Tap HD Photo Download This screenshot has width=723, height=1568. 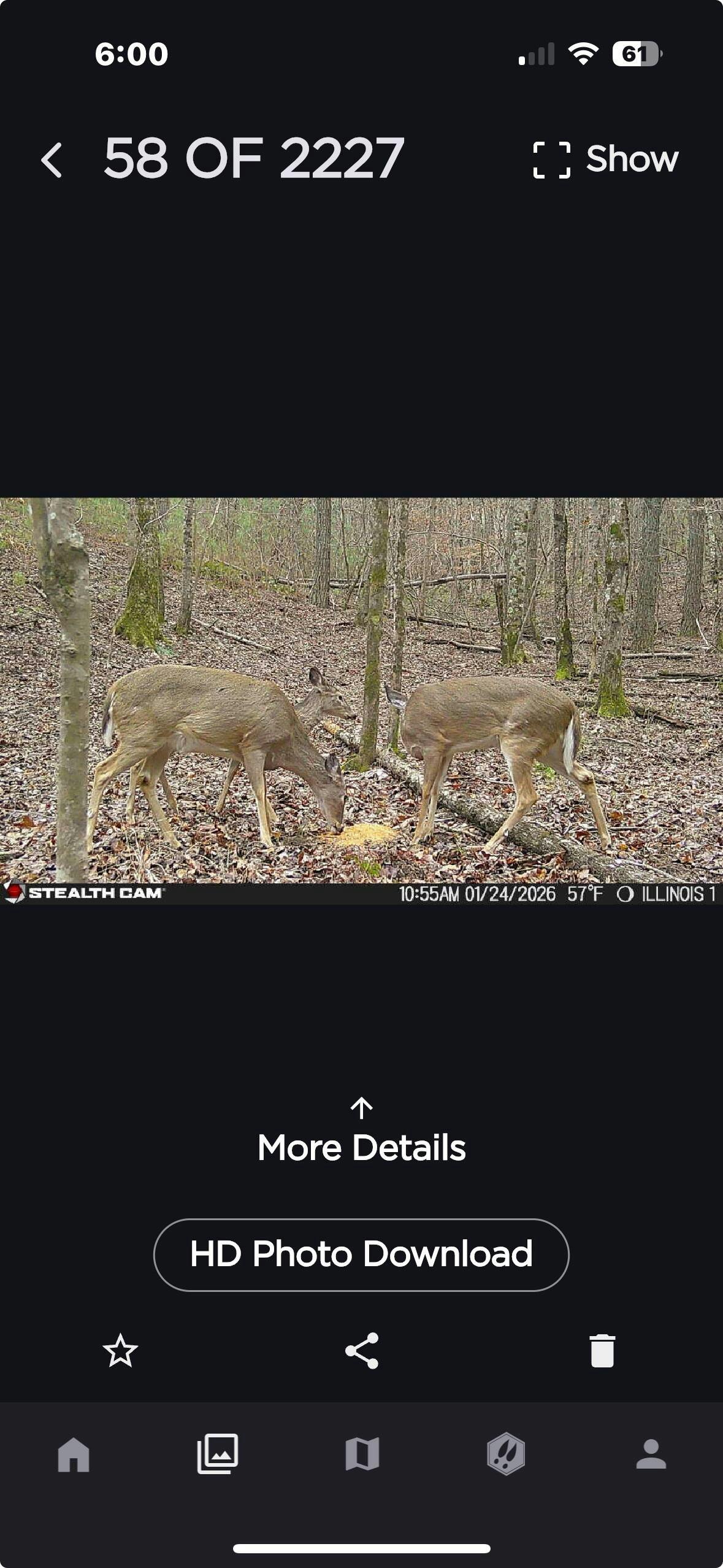click(x=361, y=1255)
